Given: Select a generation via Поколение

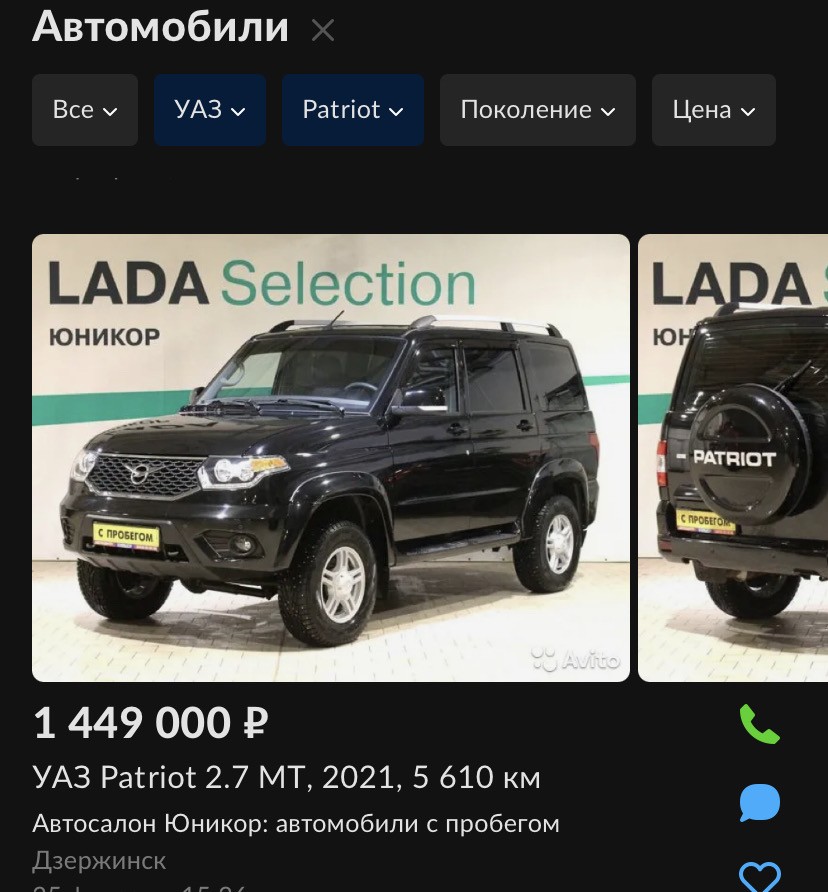Looking at the screenshot, I should (538, 110).
